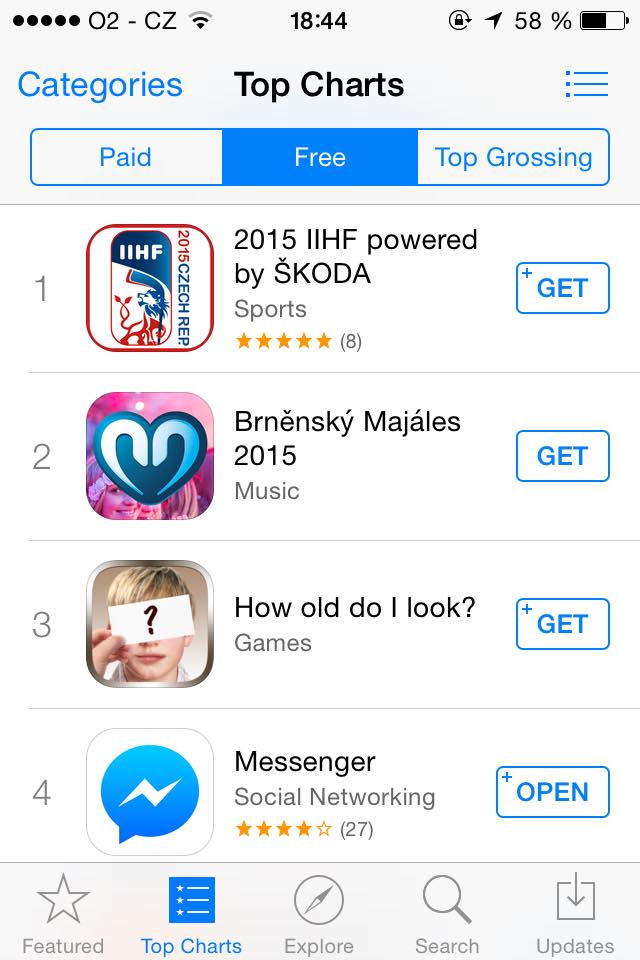Tap OPEN next to Messenger
Viewport: 640px width, 960px height.
point(552,792)
